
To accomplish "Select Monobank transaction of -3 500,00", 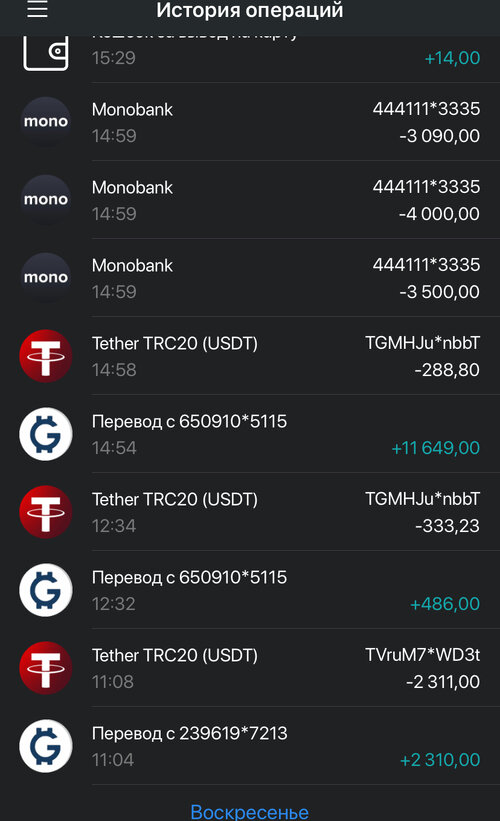I will click(250, 278).
